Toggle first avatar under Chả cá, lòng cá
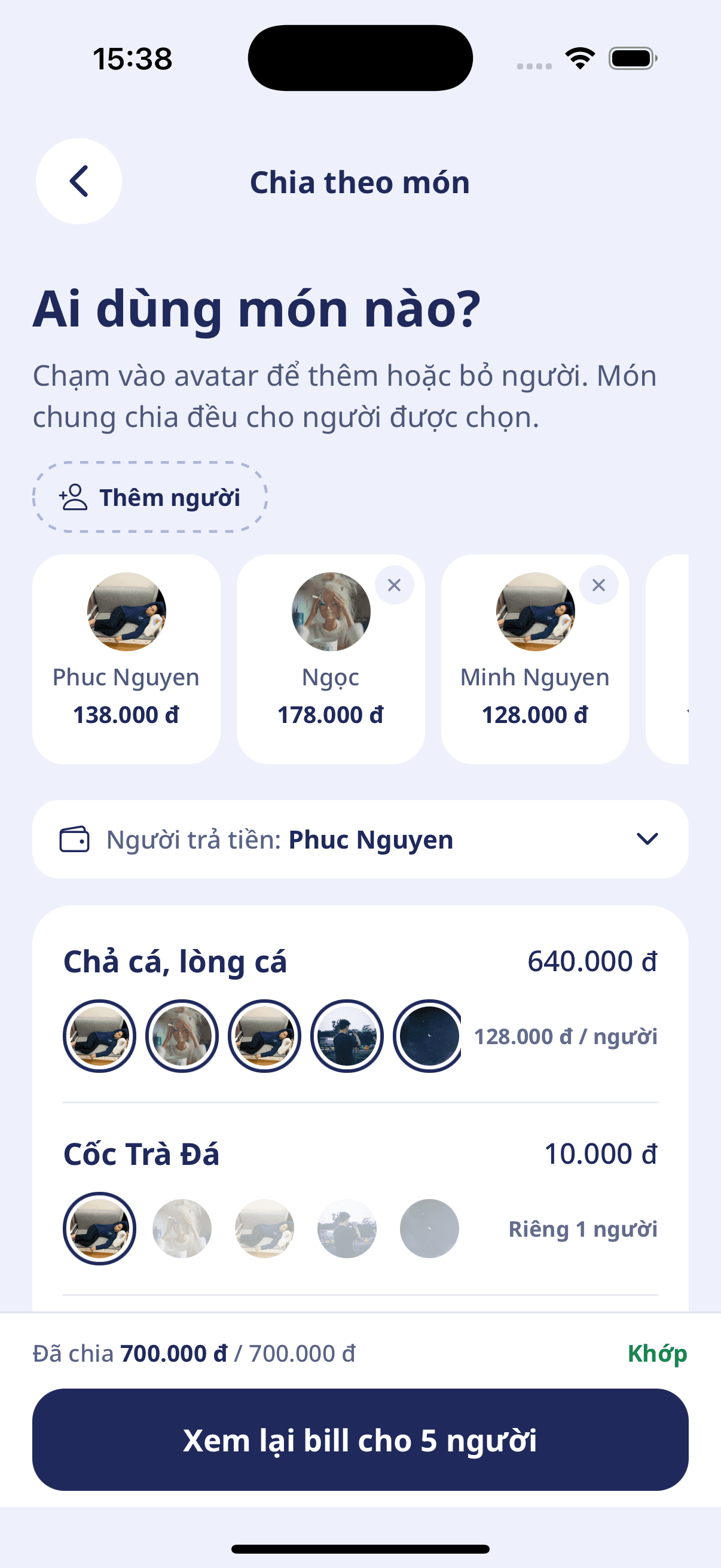Image resolution: width=721 pixels, height=1568 pixels. coord(100,1036)
